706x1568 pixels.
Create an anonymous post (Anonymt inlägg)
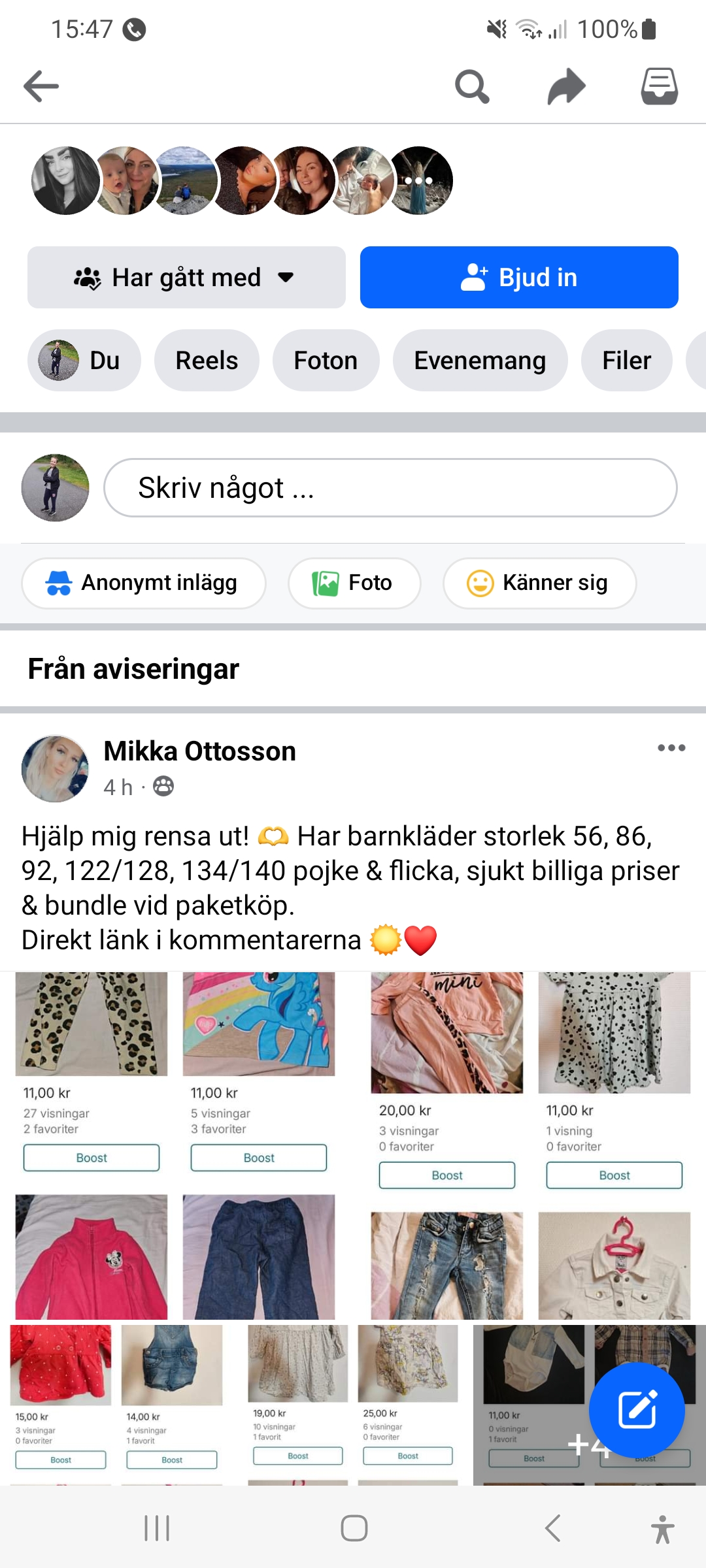144,583
